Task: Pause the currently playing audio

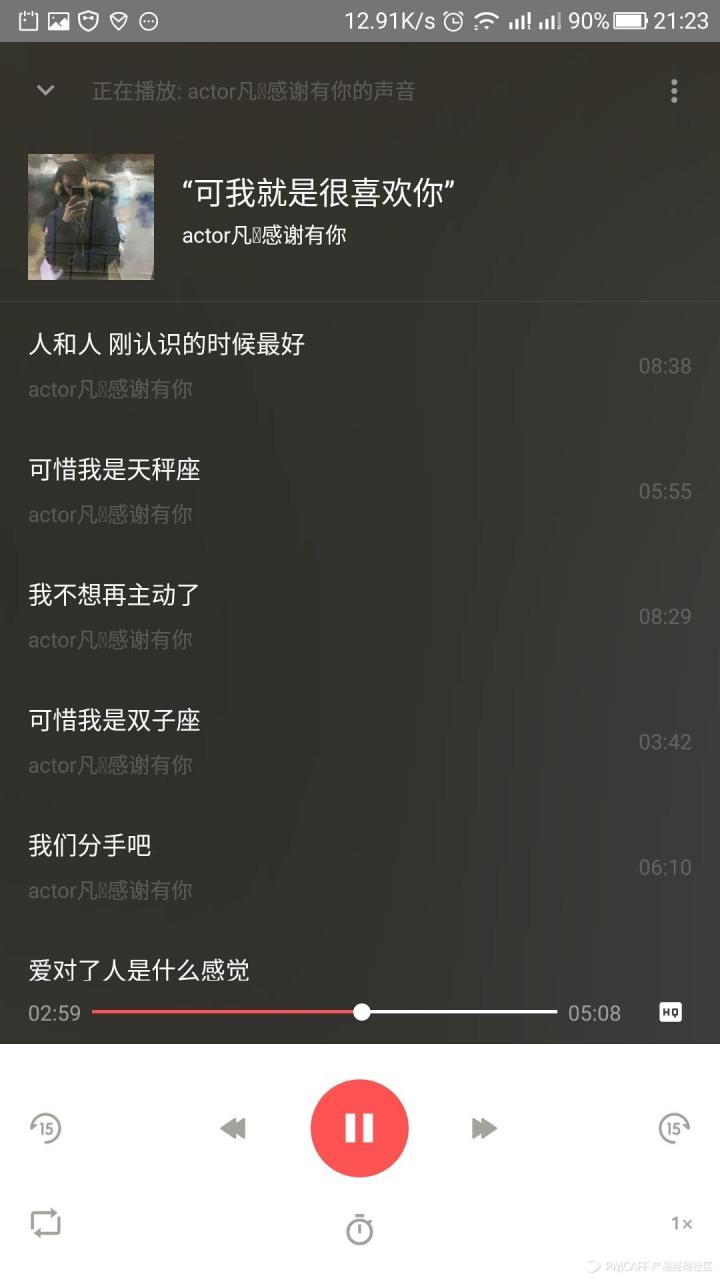Action: 359,1128
